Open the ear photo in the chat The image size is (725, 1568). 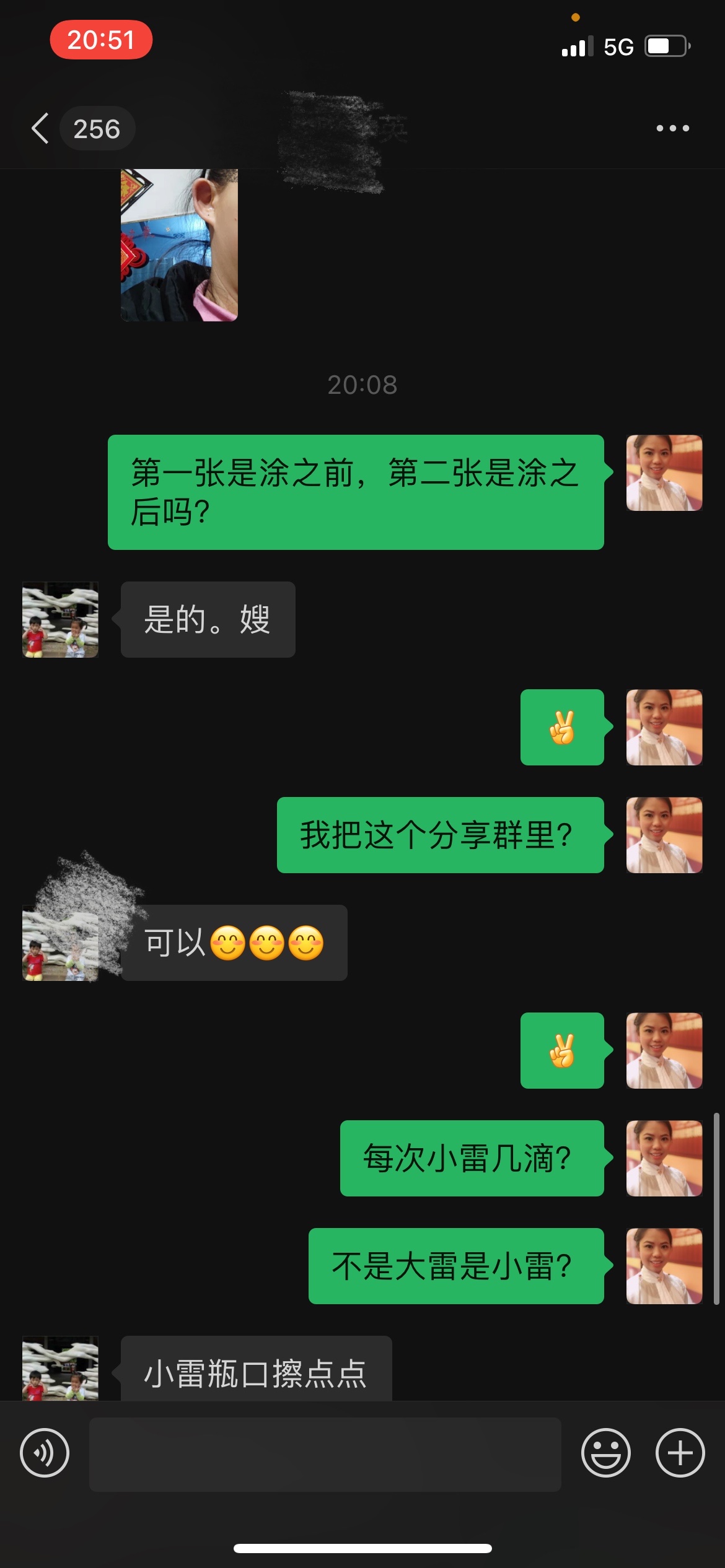[179, 245]
